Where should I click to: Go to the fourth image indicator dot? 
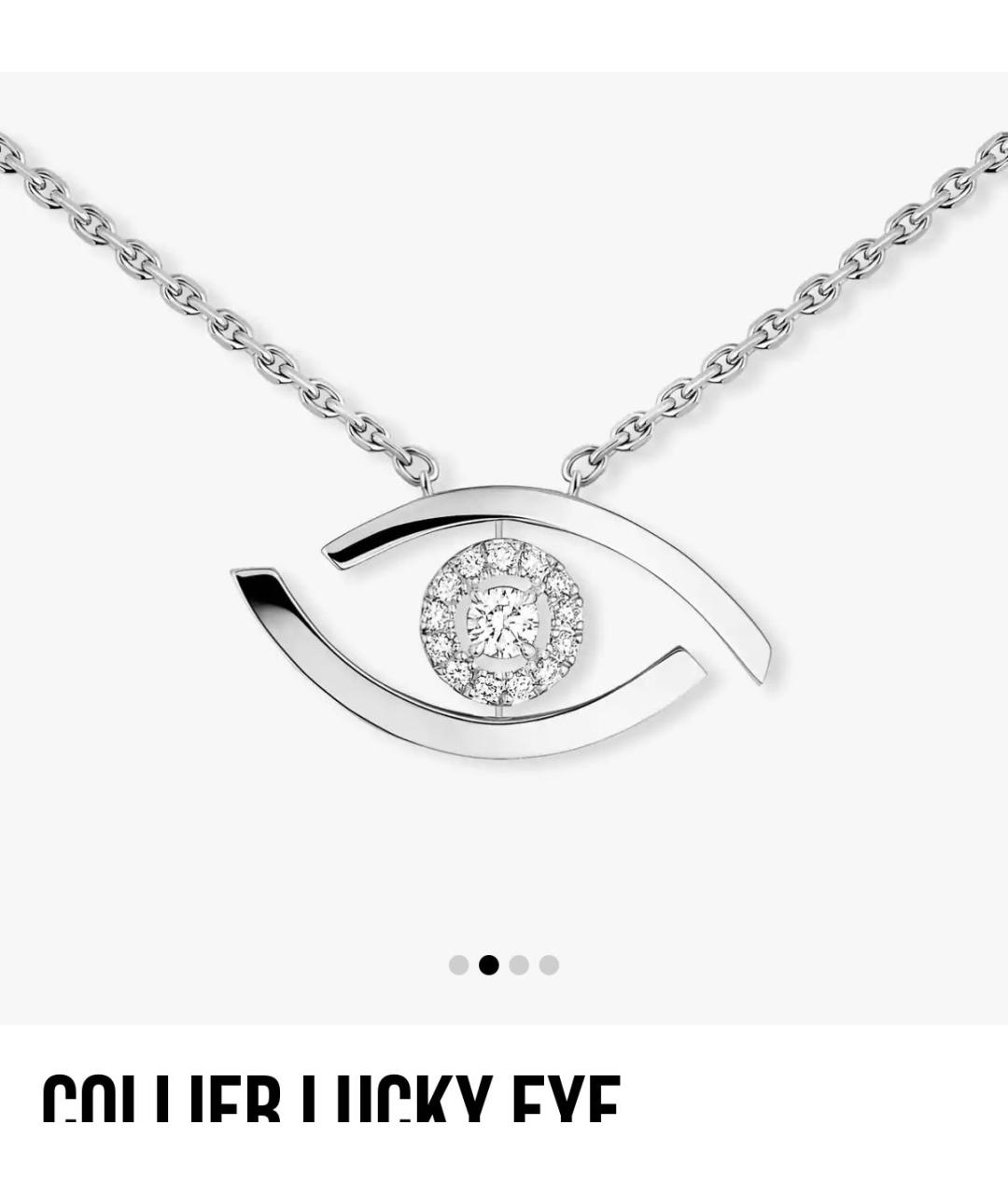click(x=549, y=964)
